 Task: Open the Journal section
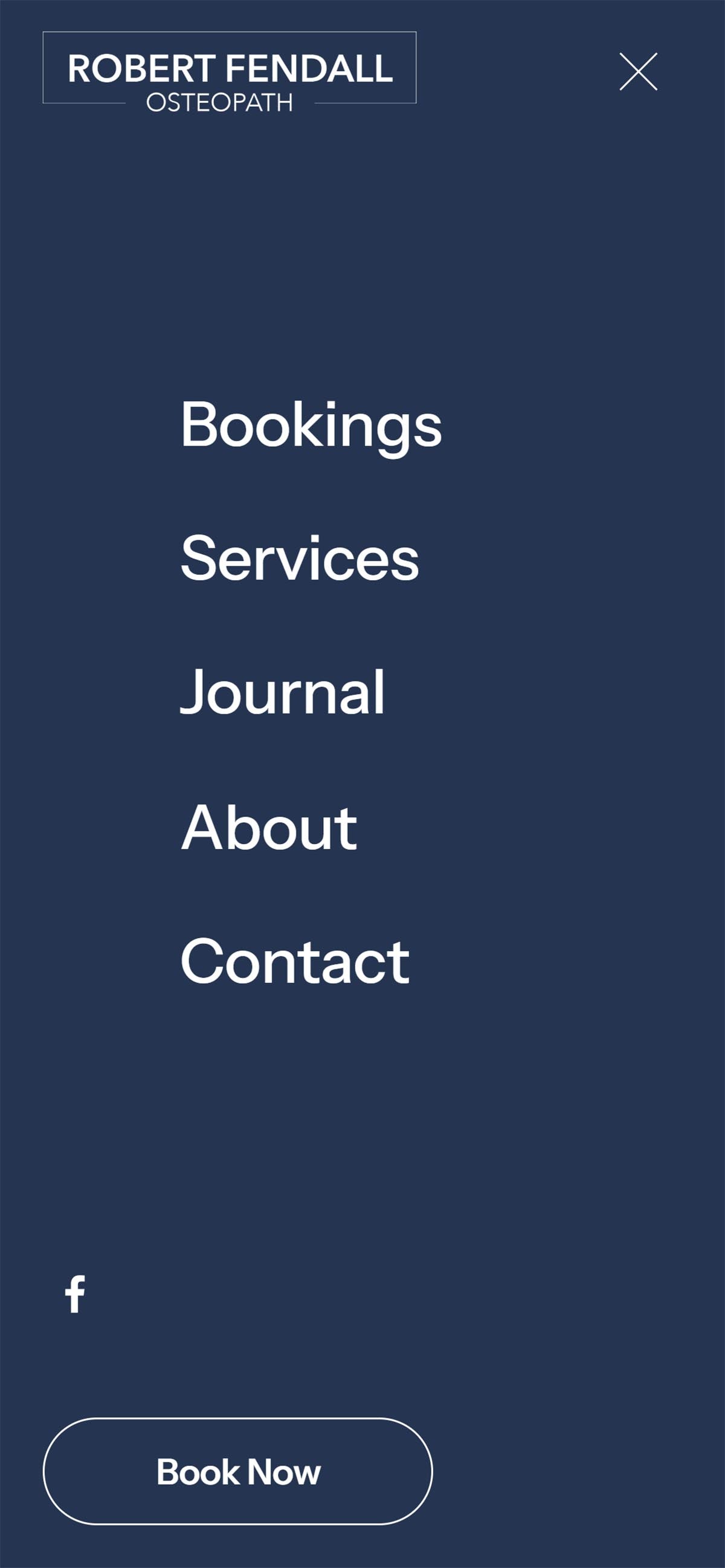[282, 692]
